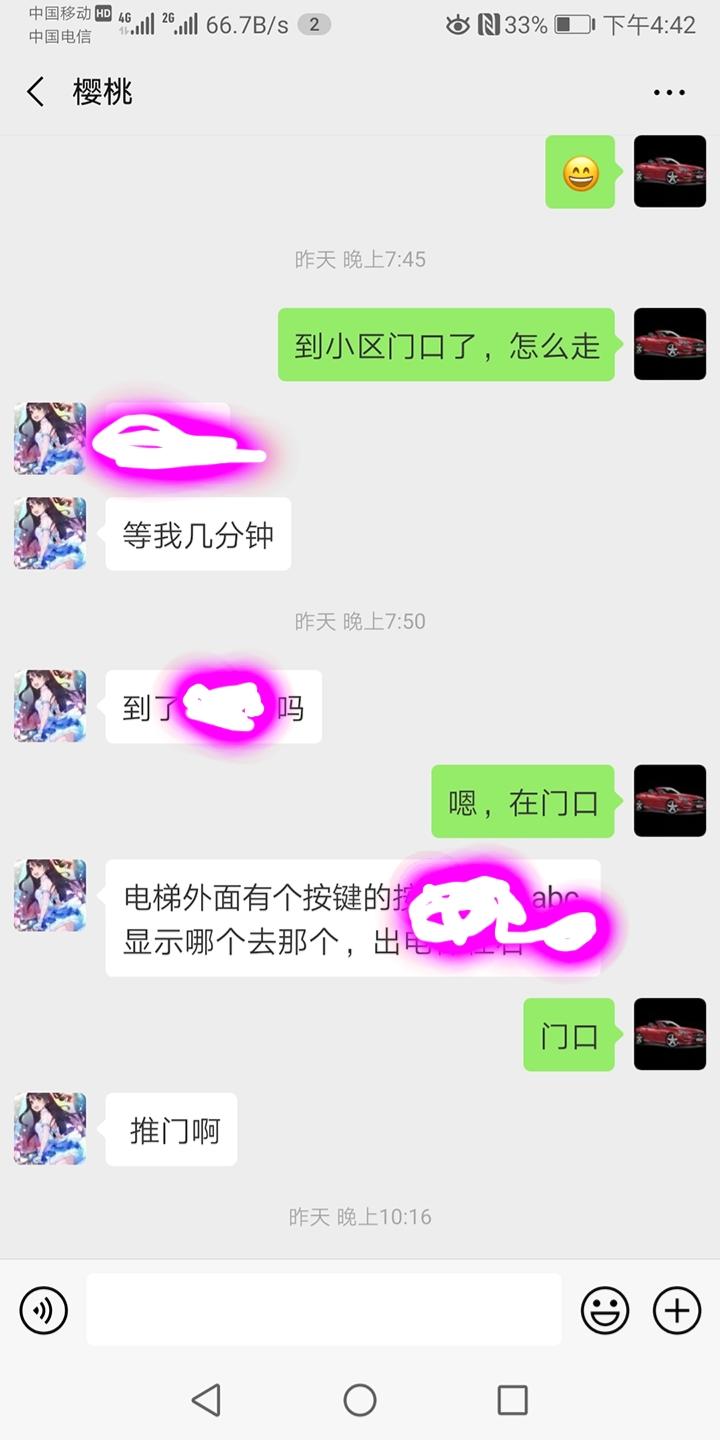
Task: Open the attachment plus menu
Action: tap(678, 1309)
